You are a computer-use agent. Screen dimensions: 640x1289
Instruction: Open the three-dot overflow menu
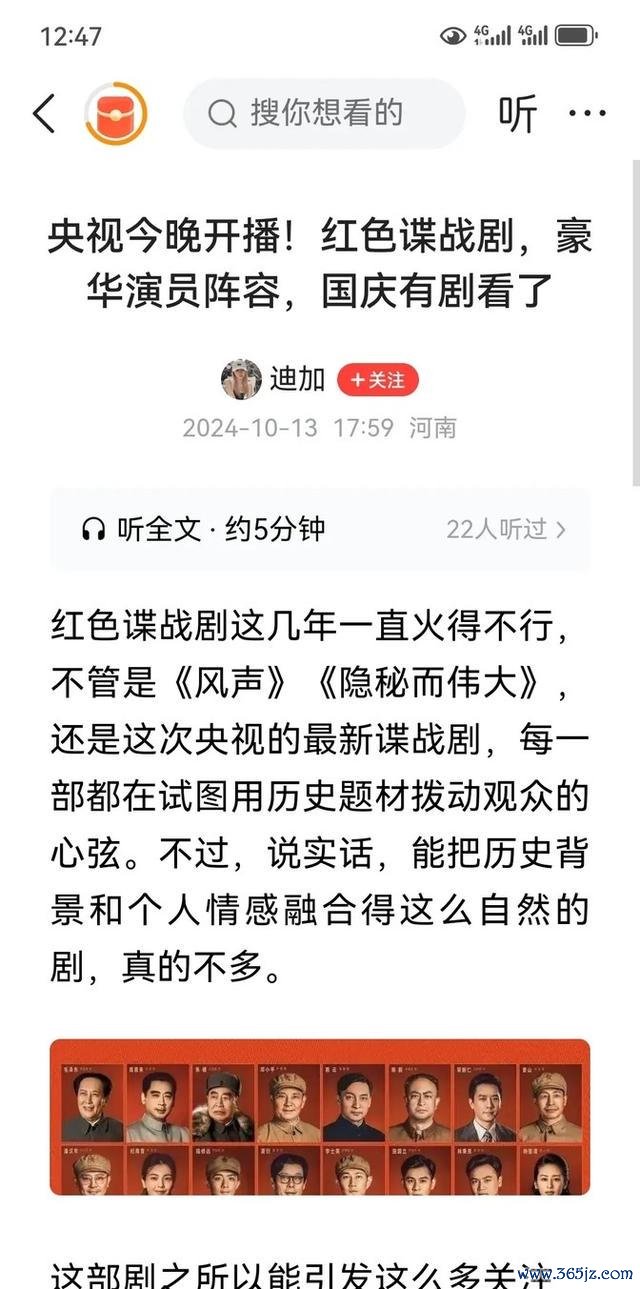coord(587,114)
